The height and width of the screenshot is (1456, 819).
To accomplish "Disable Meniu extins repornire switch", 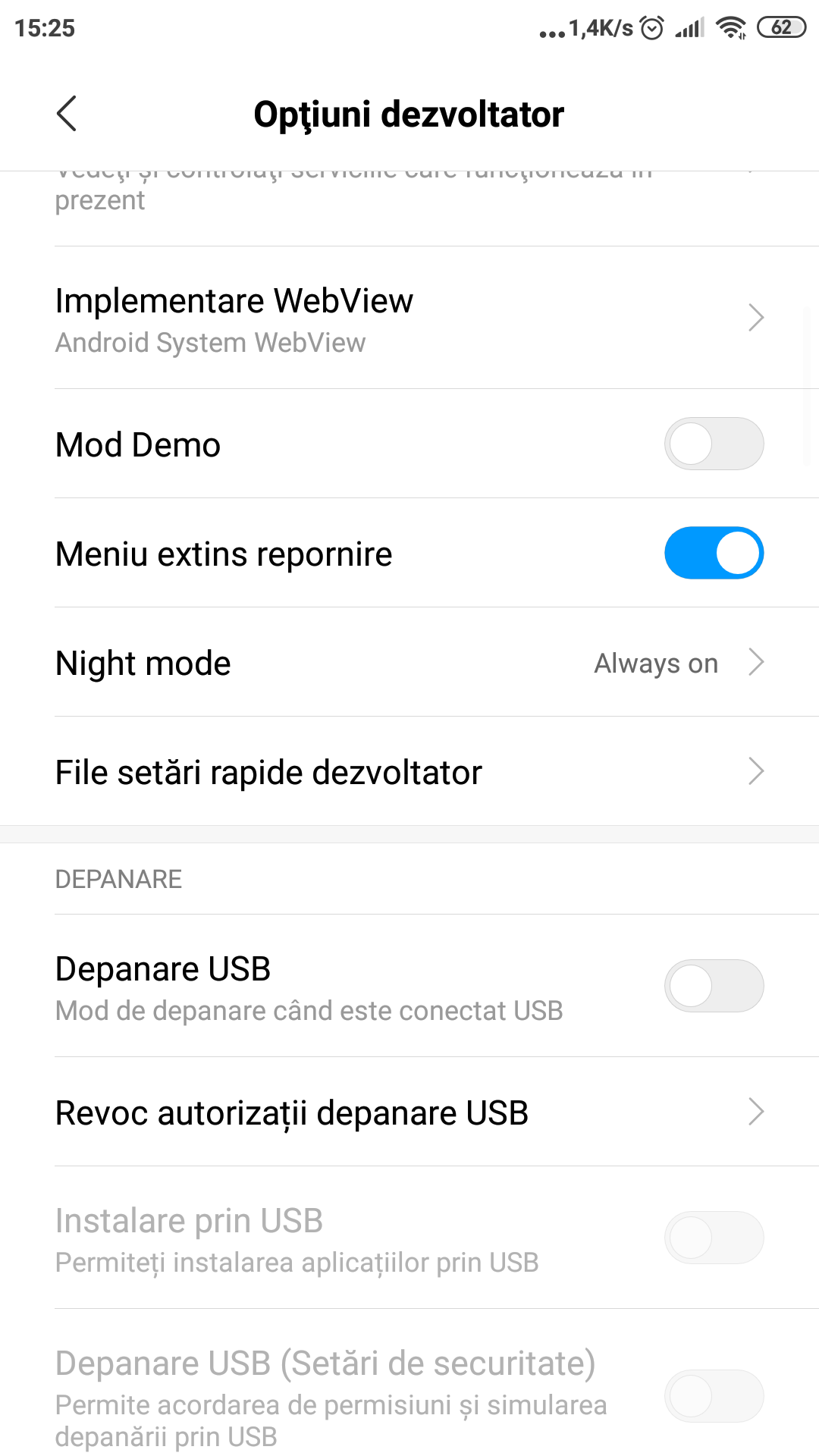I will click(714, 553).
